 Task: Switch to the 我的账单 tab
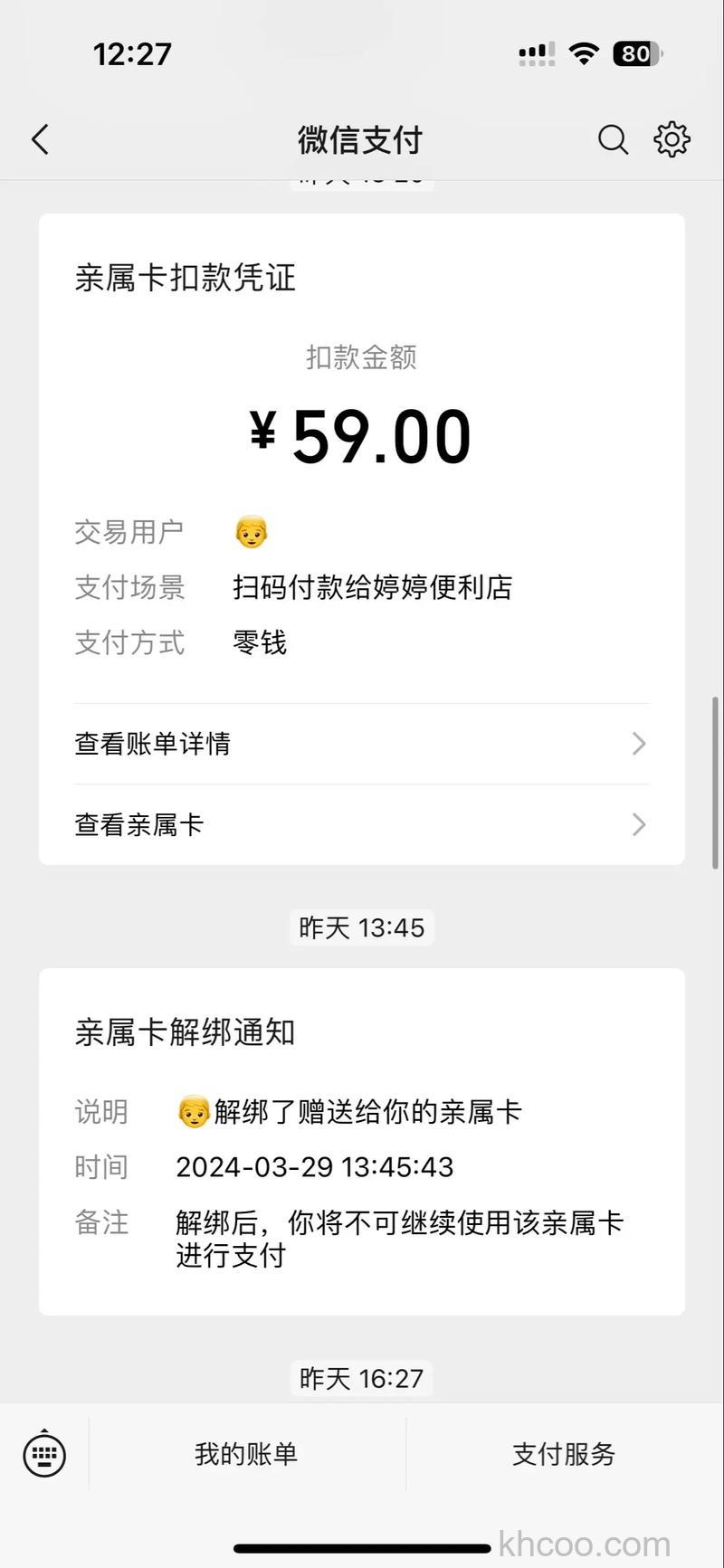pos(244,1455)
